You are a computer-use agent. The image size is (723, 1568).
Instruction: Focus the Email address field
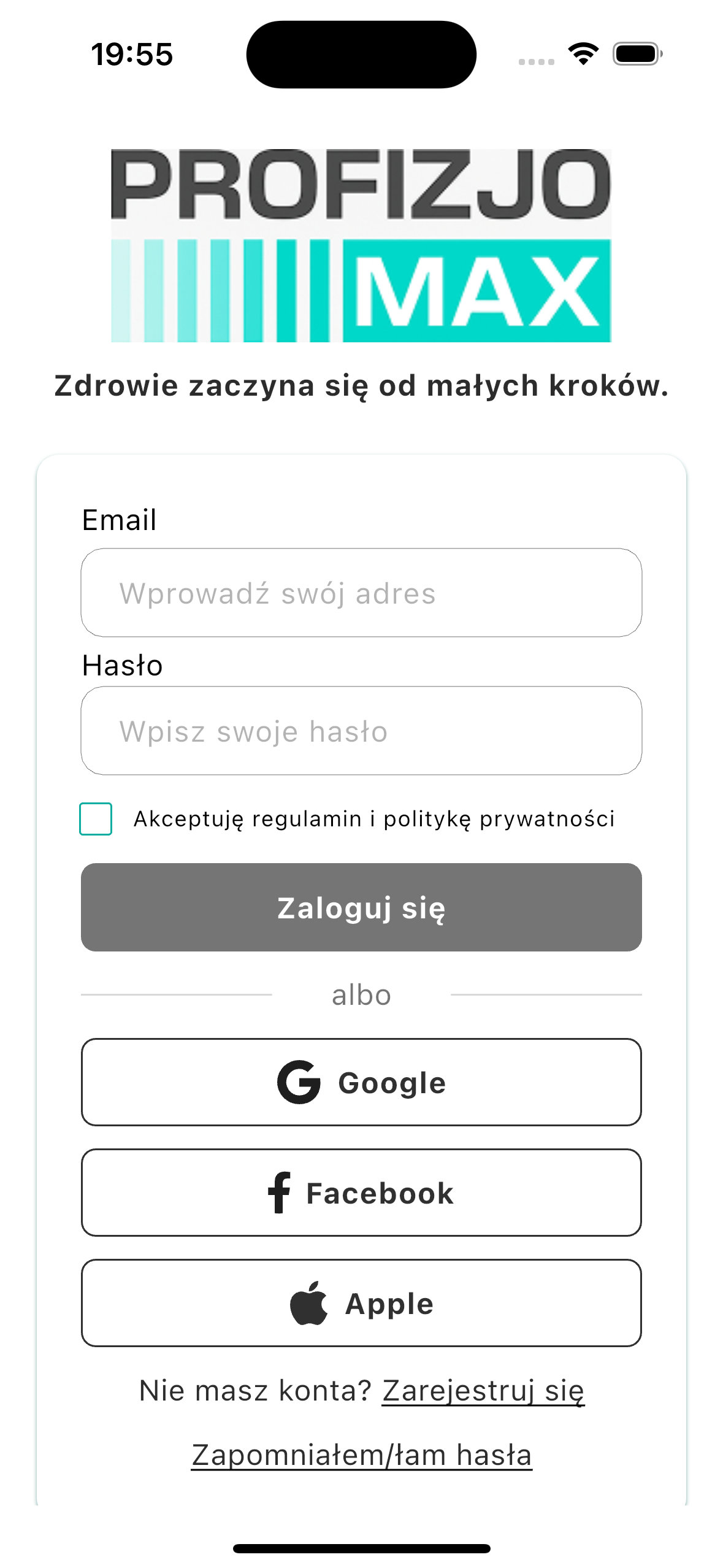pyautogui.click(x=361, y=593)
